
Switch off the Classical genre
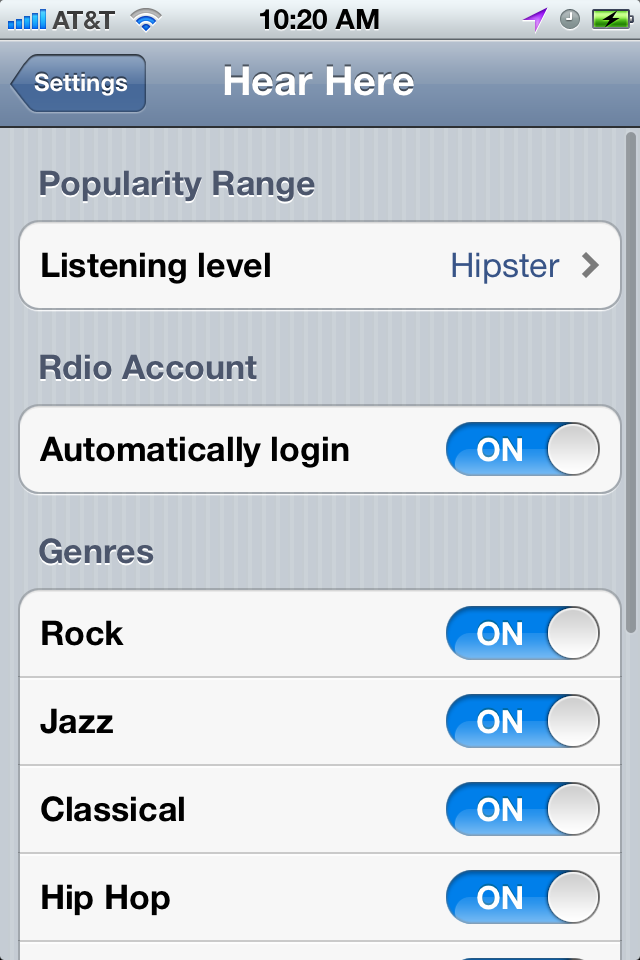522,810
